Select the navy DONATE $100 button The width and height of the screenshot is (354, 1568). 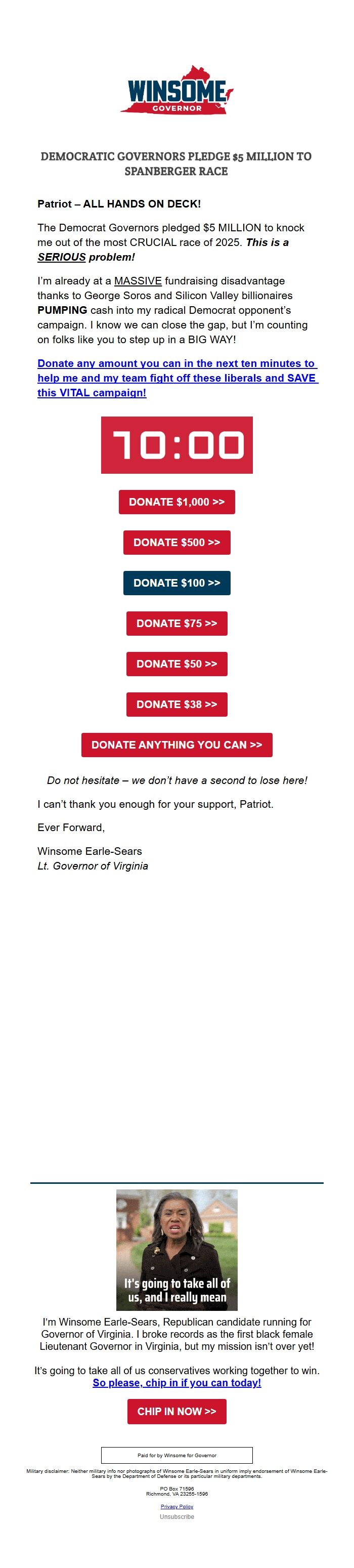(x=176, y=583)
